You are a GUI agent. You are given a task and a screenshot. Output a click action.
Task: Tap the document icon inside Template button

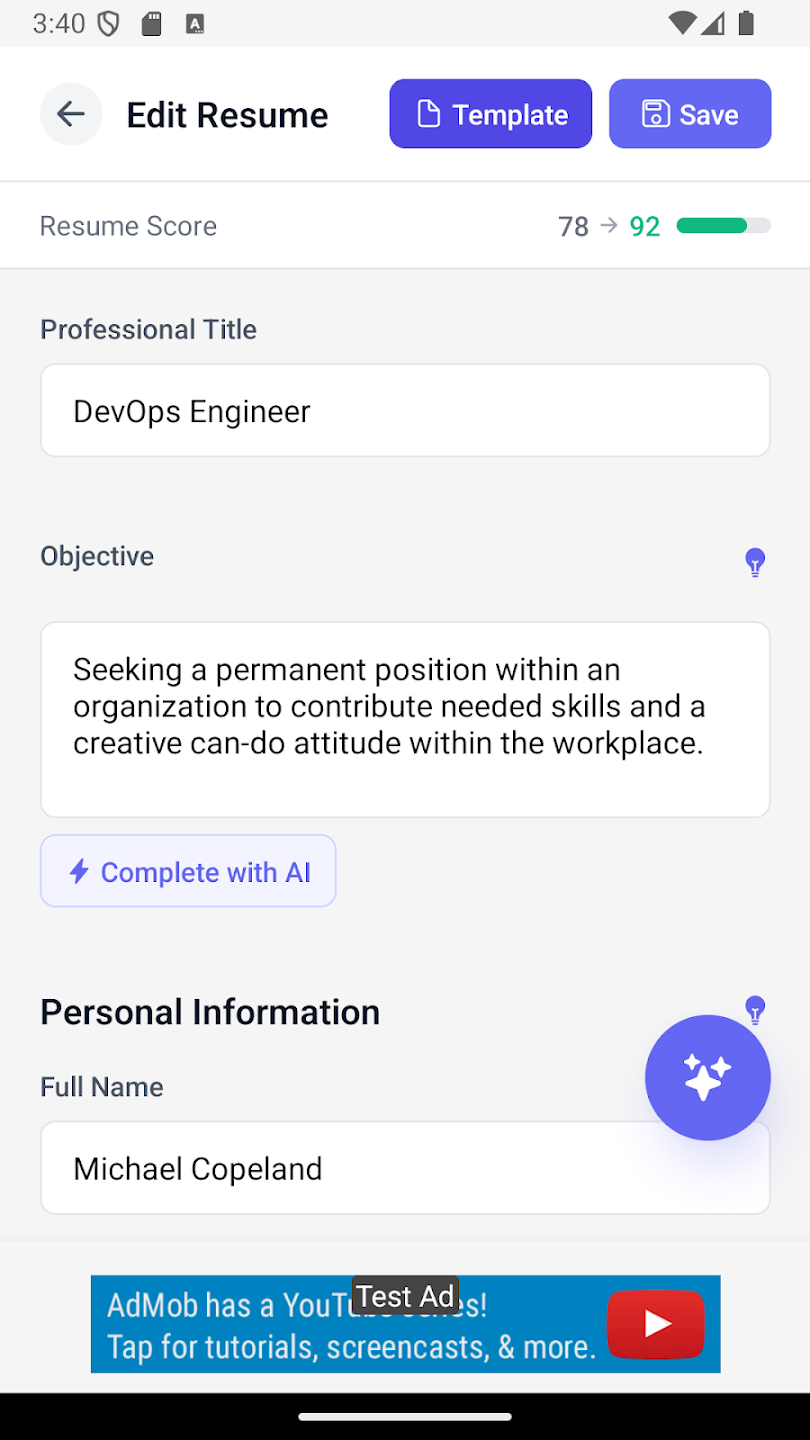pyautogui.click(x=431, y=113)
